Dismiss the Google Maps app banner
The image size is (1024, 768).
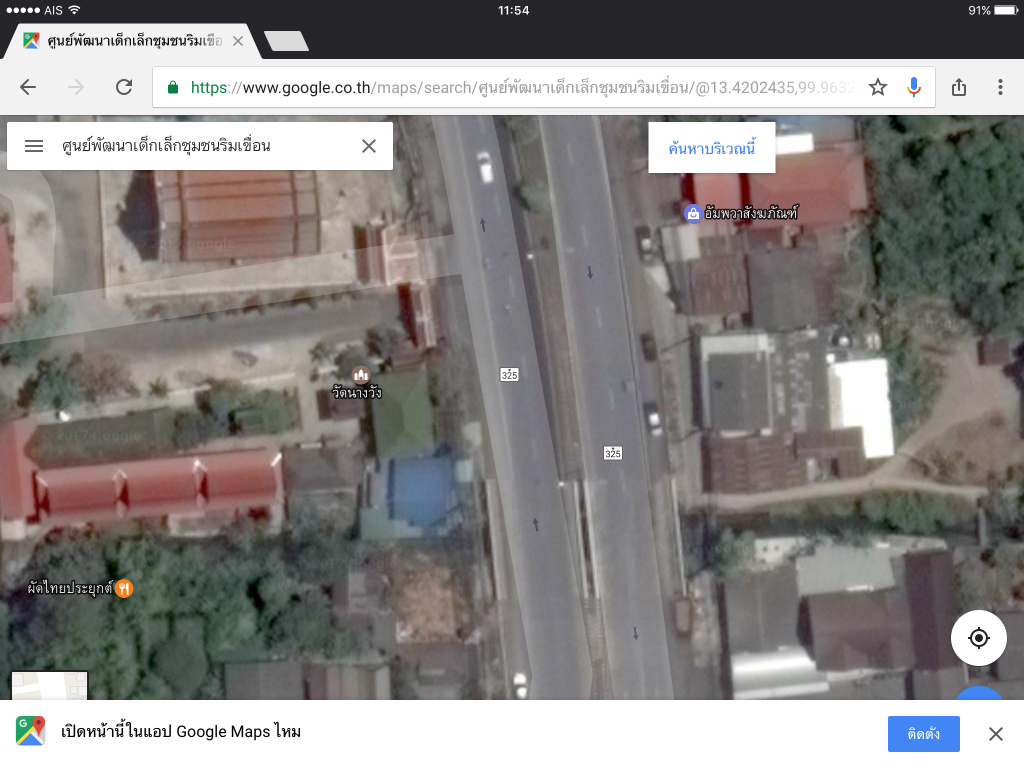click(996, 733)
